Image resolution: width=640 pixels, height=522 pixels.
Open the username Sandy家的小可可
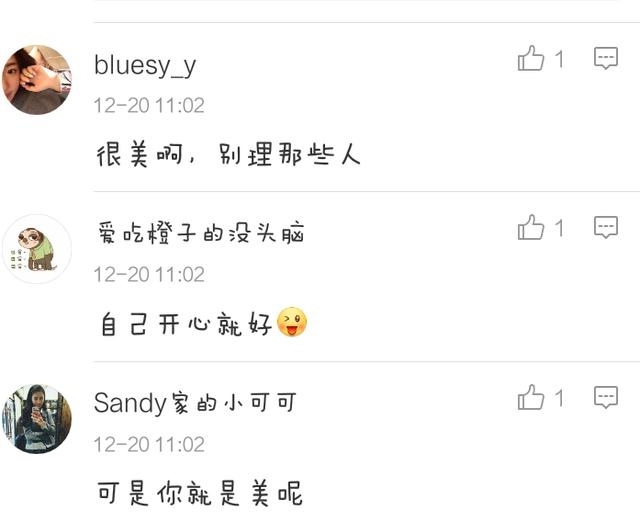tap(195, 403)
